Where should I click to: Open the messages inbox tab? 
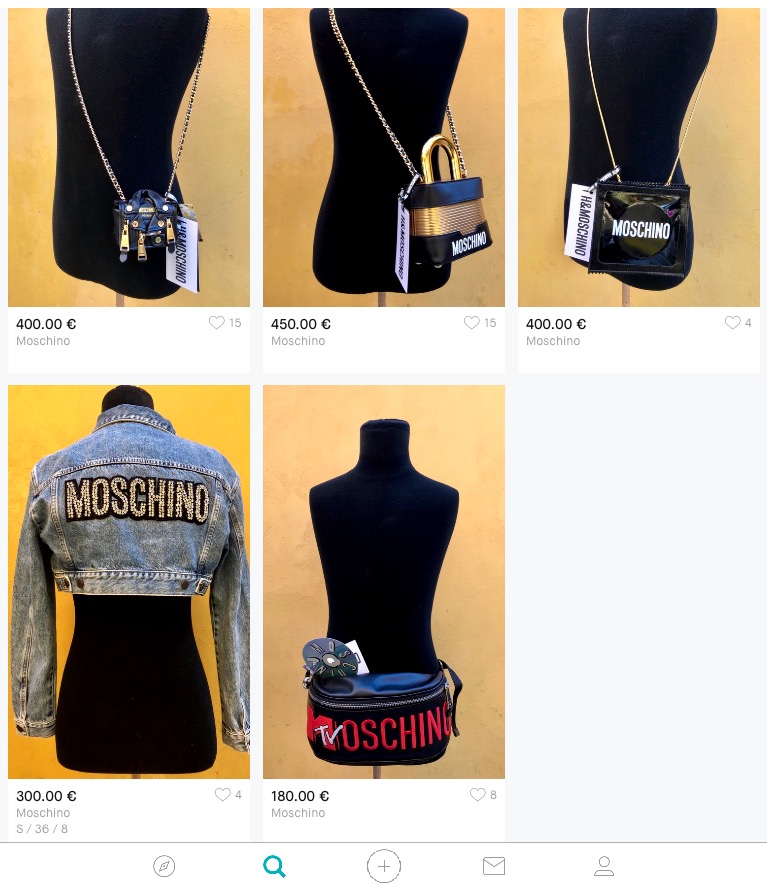point(494,866)
